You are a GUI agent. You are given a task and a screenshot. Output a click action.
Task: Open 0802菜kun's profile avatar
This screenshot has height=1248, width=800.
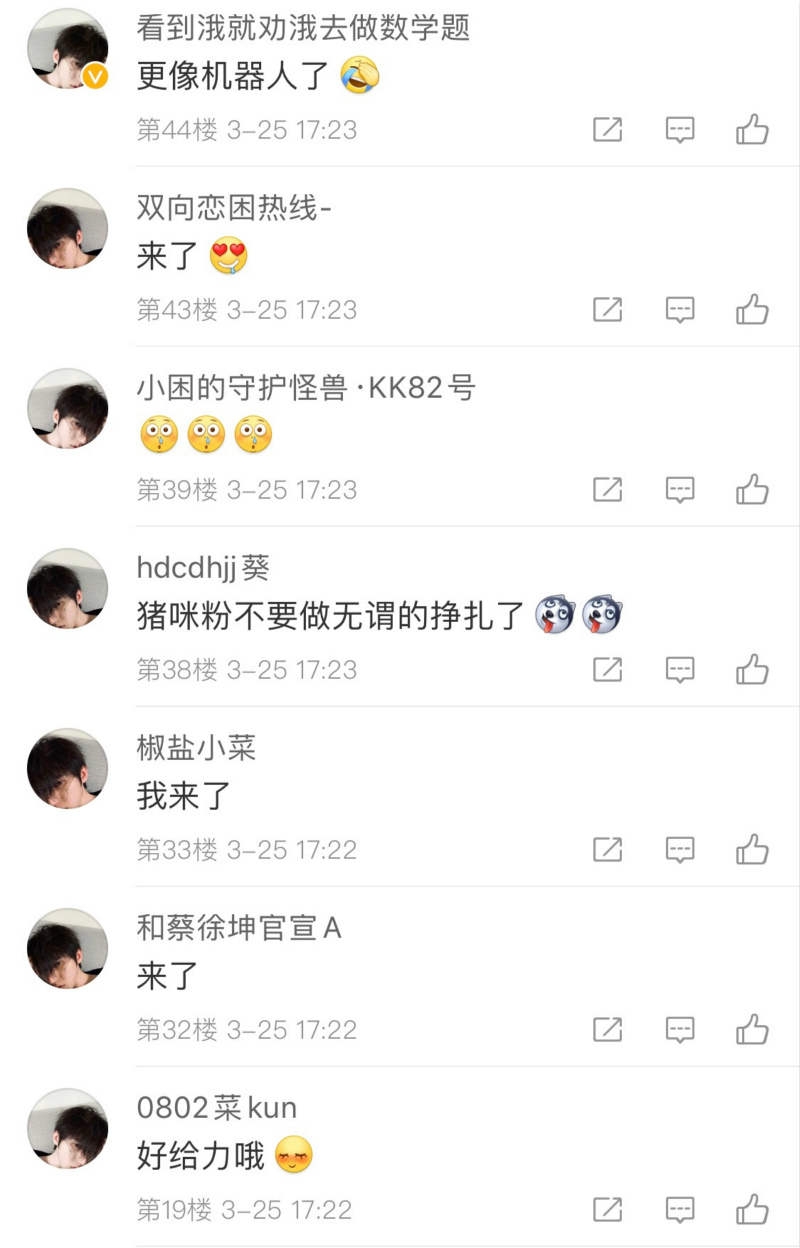(67, 1128)
